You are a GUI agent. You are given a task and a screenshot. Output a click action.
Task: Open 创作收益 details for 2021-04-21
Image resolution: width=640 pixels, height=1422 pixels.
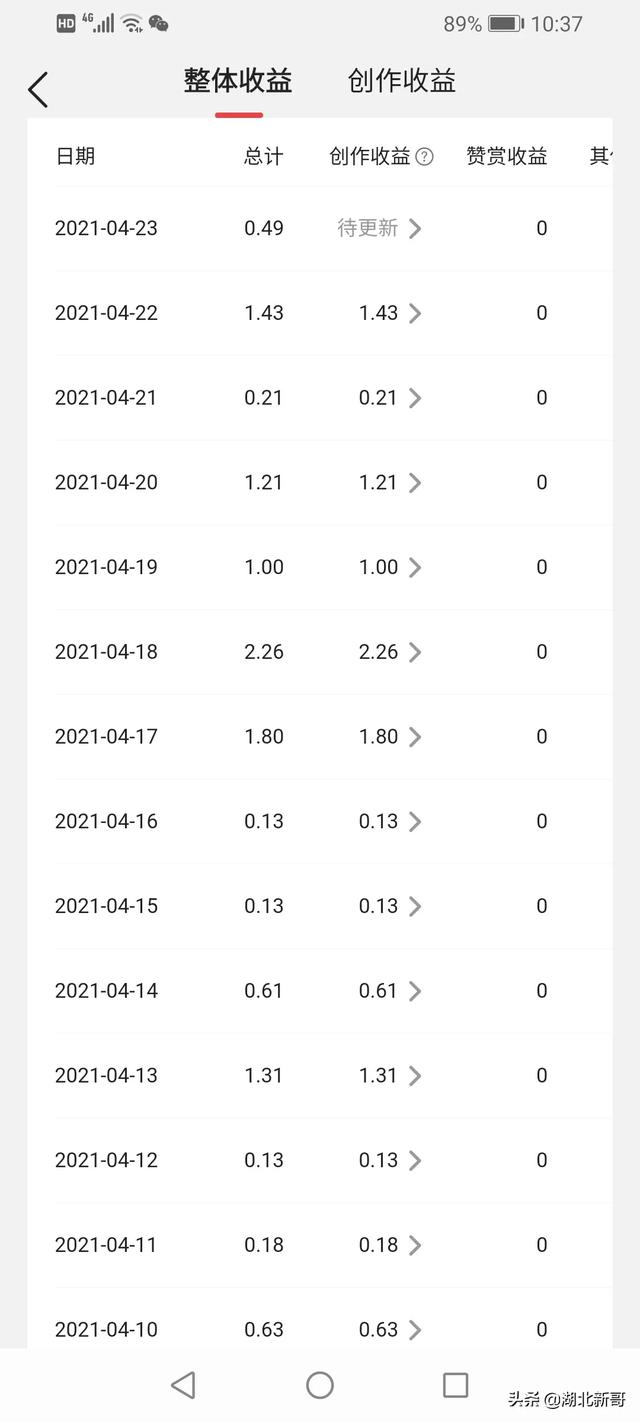point(391,398)
